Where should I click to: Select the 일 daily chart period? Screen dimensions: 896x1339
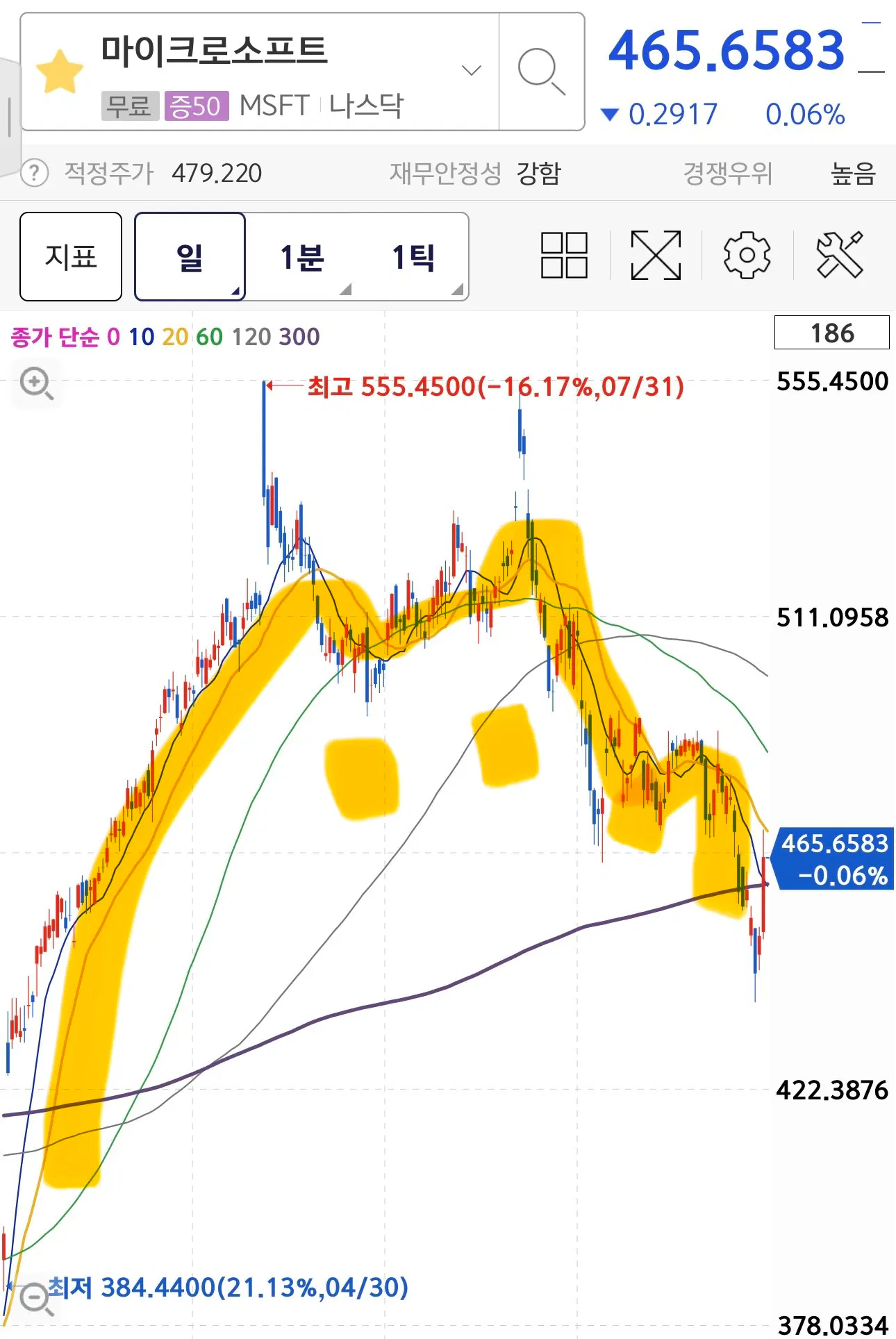[190, 256]
